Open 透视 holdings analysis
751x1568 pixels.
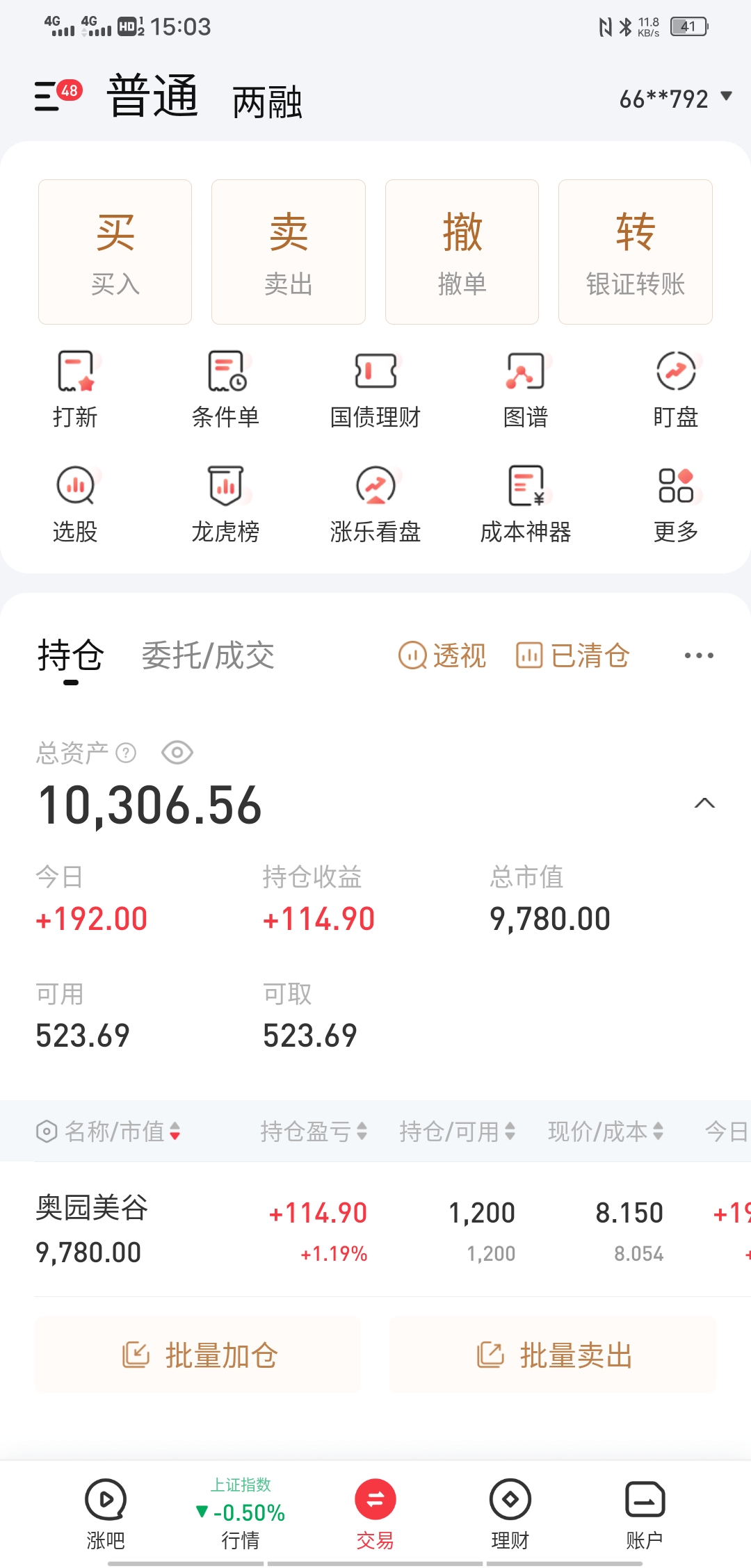[442, 655]
